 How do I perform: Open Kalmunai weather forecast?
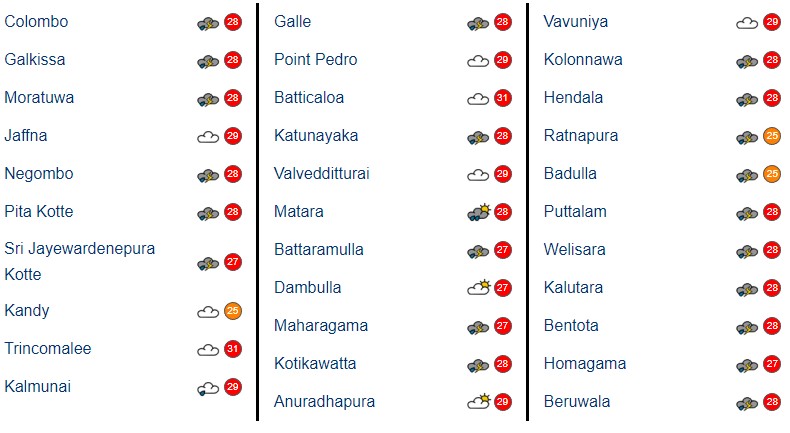(38, 387)
